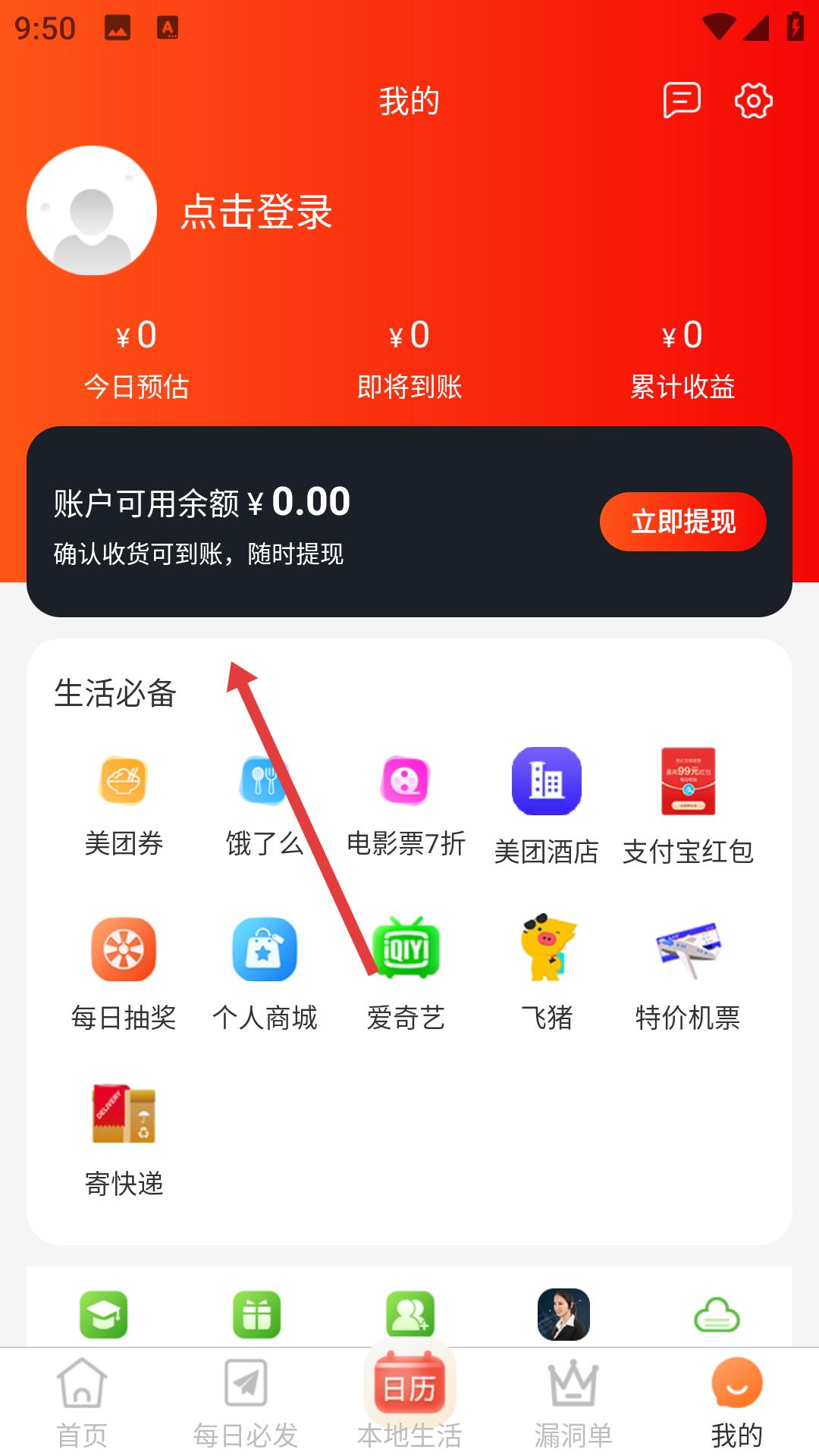Open 美团酒店 hotels
Screen dimensions: 819x1456
pyautogui.click(x=546, y=805)
